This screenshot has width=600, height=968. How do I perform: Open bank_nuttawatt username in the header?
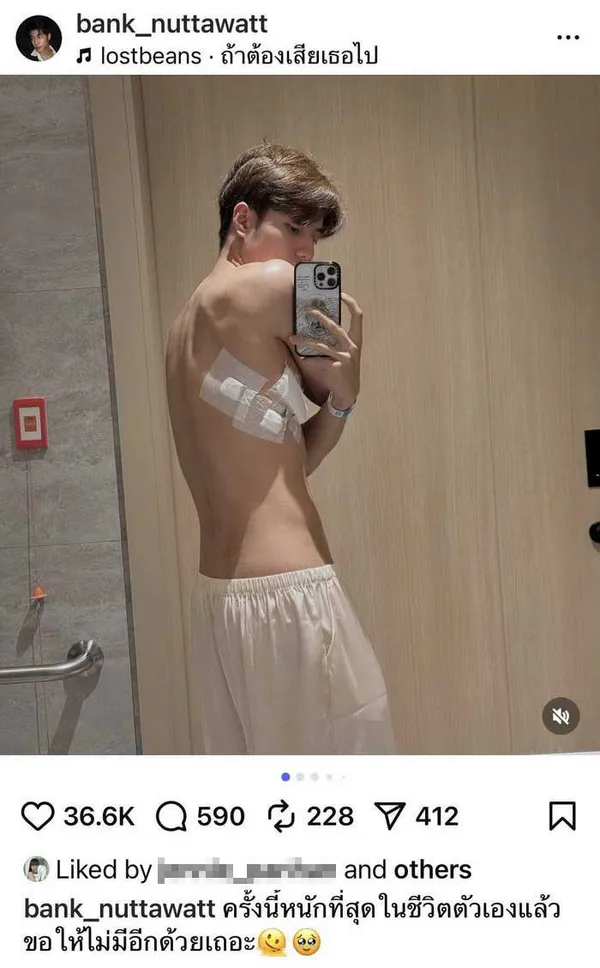pyautogui.click(x=172, y=23)
